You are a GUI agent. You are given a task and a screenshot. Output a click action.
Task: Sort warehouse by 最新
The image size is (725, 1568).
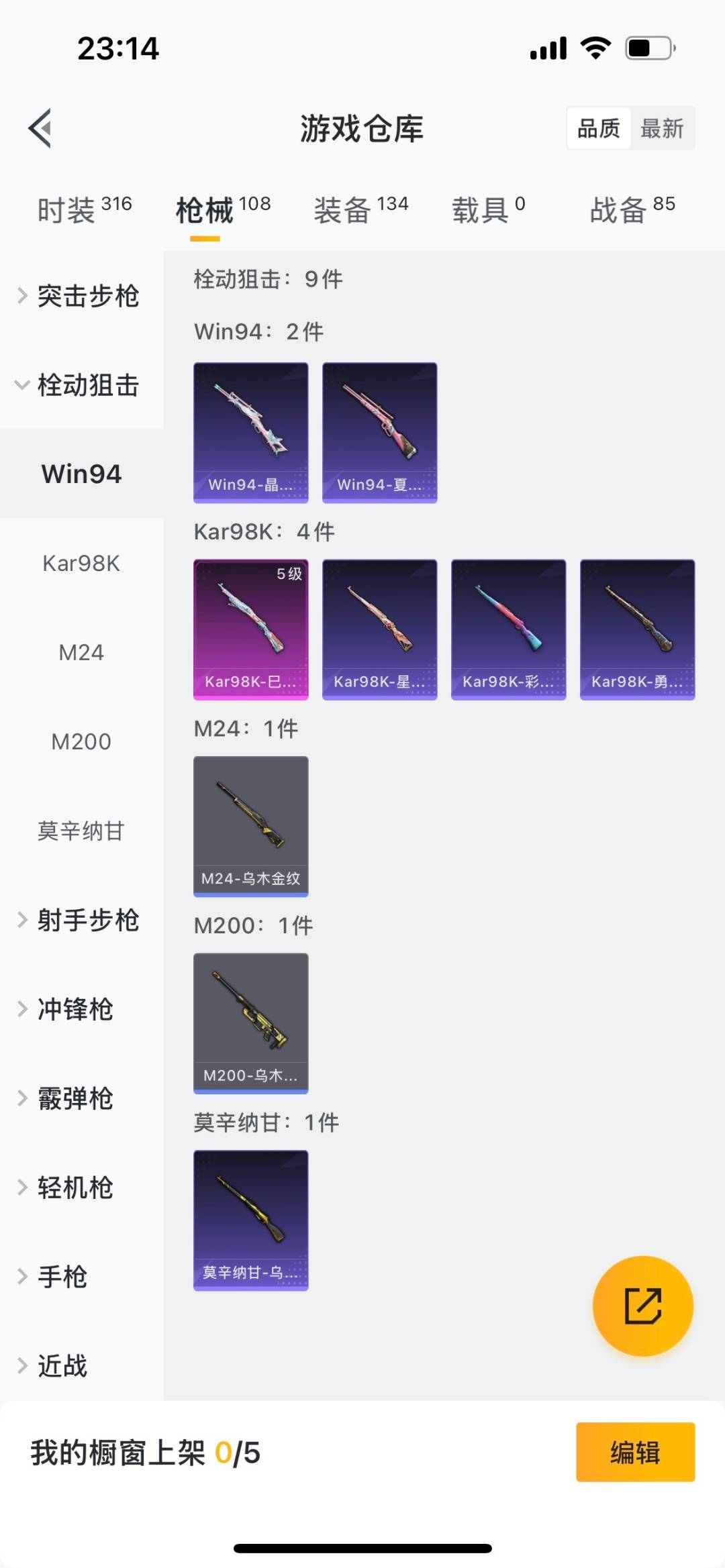[661, 128]
